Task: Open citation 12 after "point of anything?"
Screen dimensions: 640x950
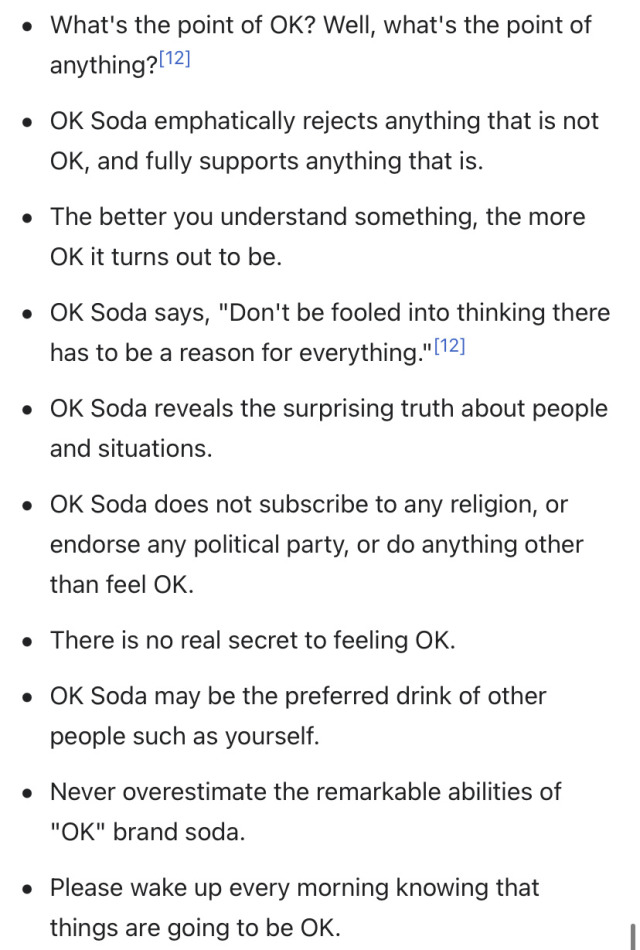Action: (174, 60)
